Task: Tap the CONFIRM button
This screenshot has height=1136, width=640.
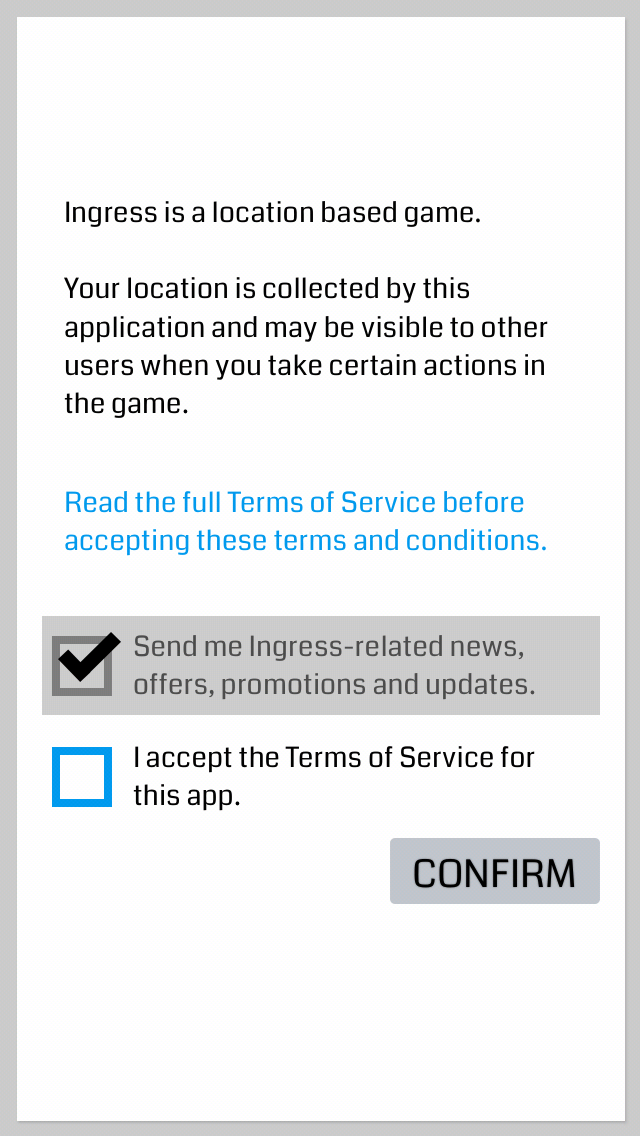Action: coord(494,871)
